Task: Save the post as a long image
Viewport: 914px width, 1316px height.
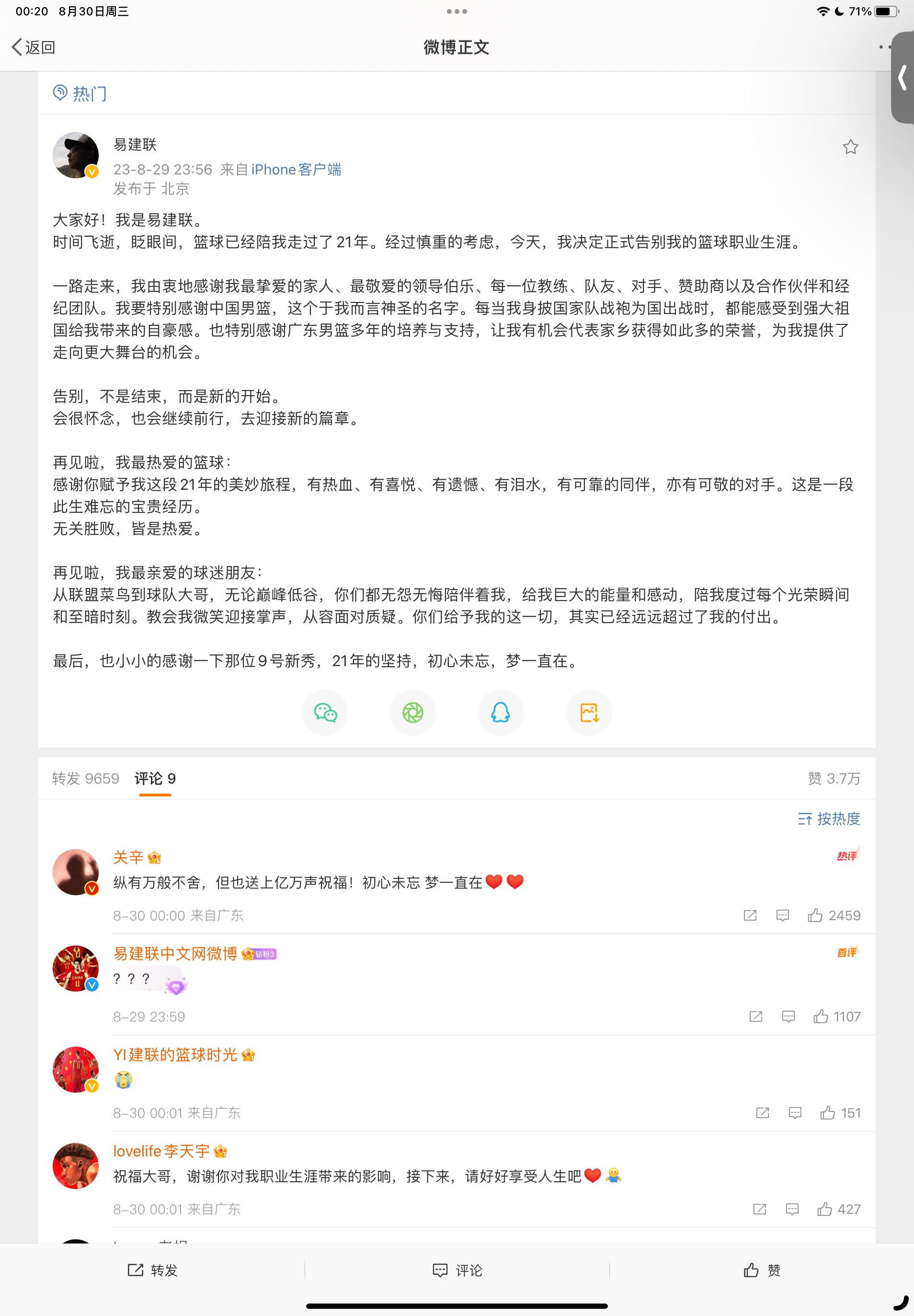Action: click(589, 713)
